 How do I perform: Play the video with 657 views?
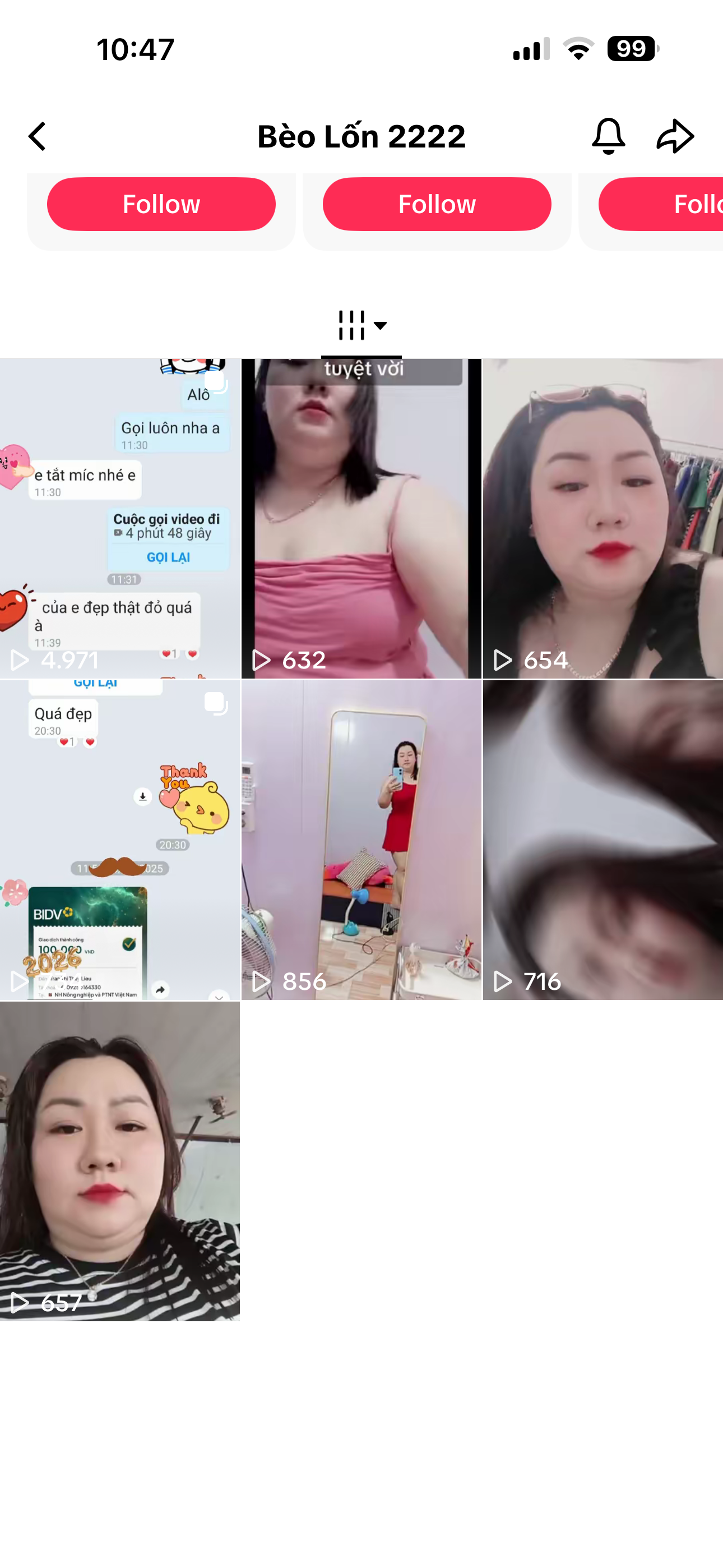click(x=120, y=1161)
